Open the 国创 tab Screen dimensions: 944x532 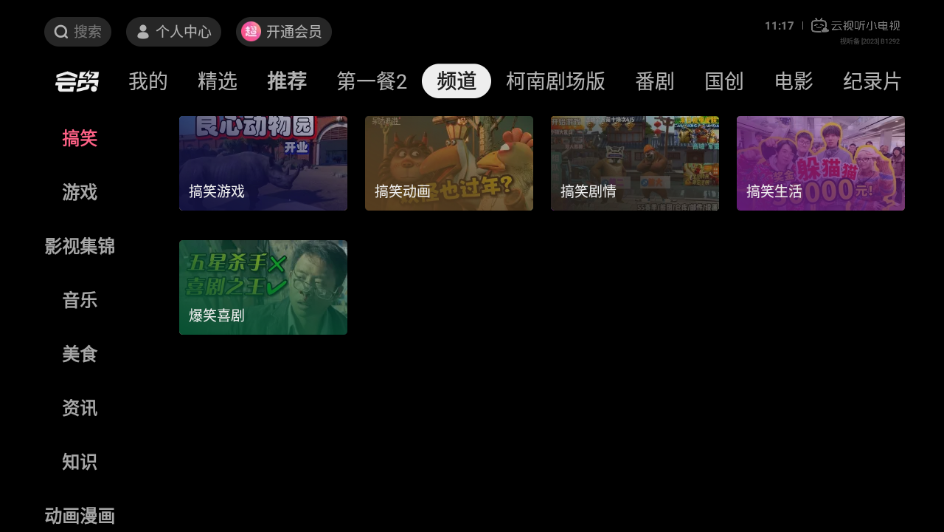point(724,82)
